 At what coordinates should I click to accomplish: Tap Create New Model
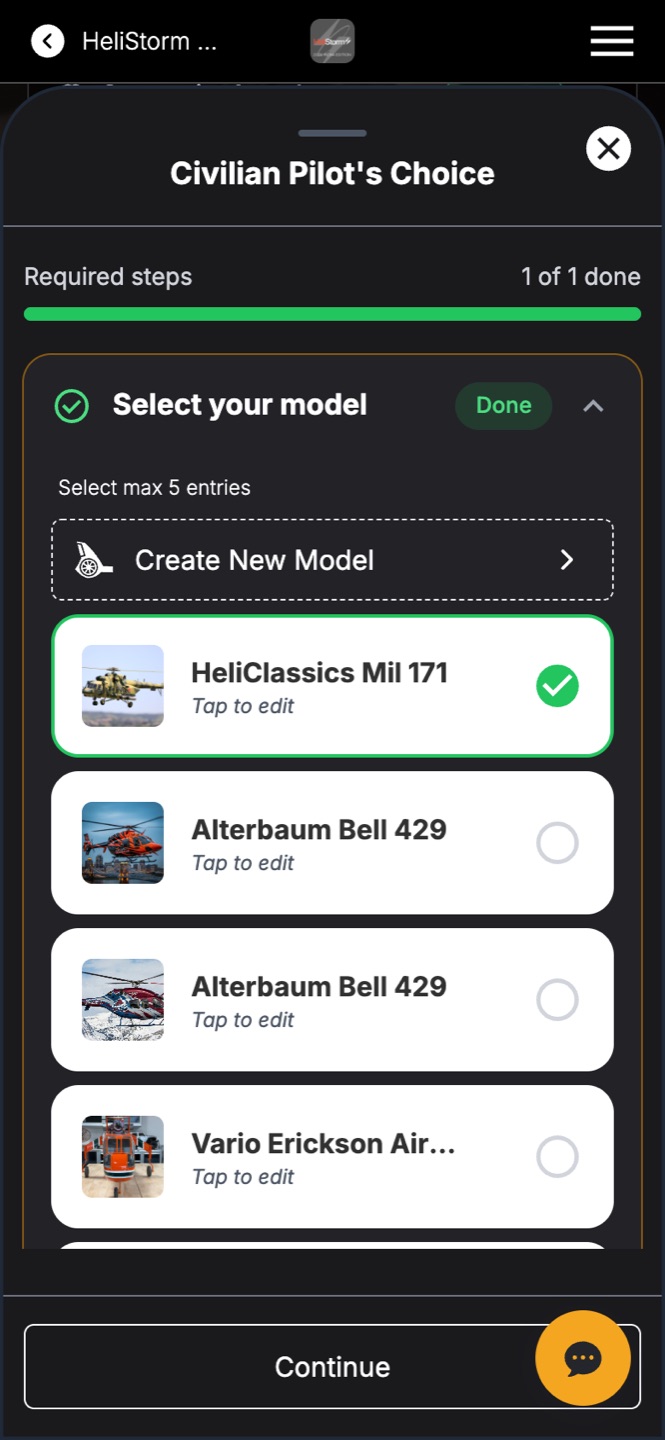(332, 560)
